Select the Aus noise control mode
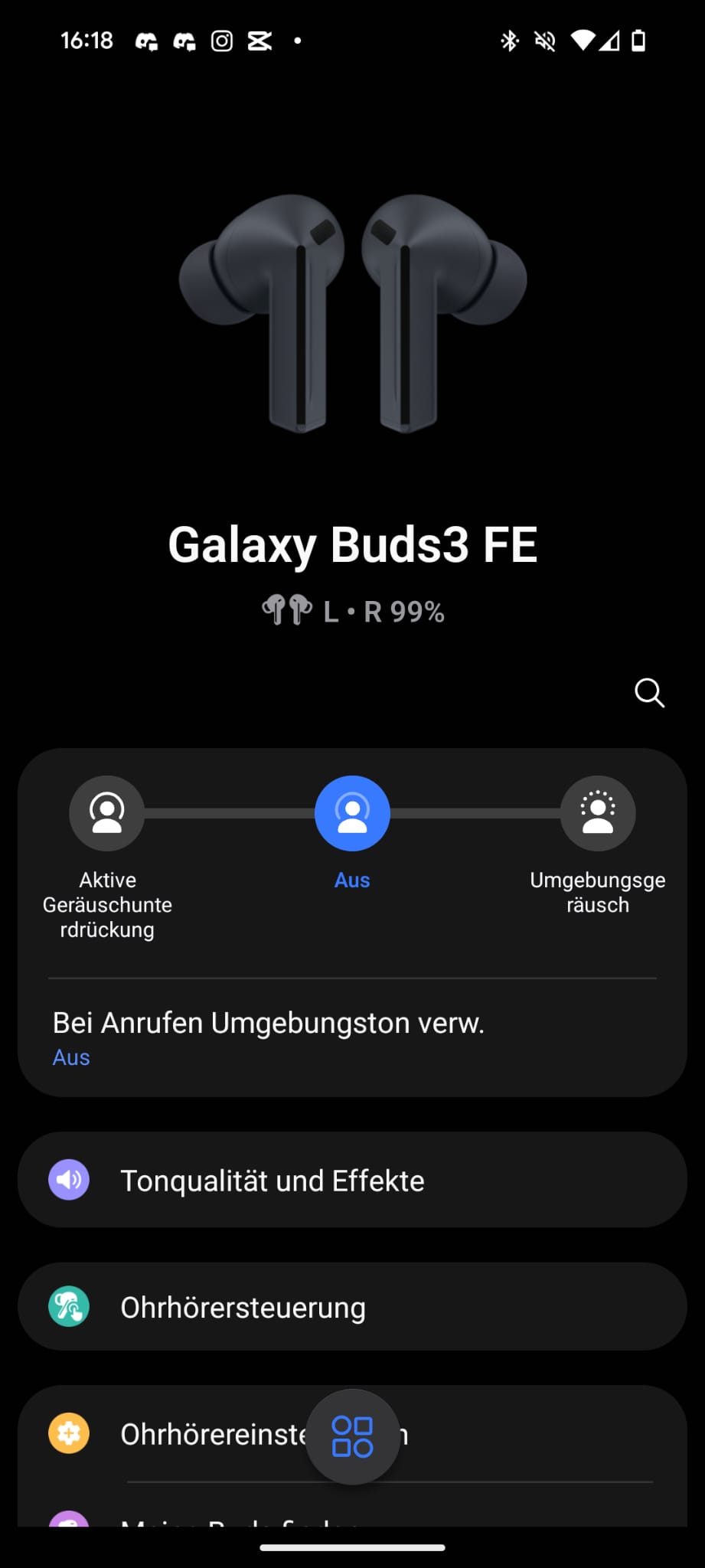 [x=352, y=813]
